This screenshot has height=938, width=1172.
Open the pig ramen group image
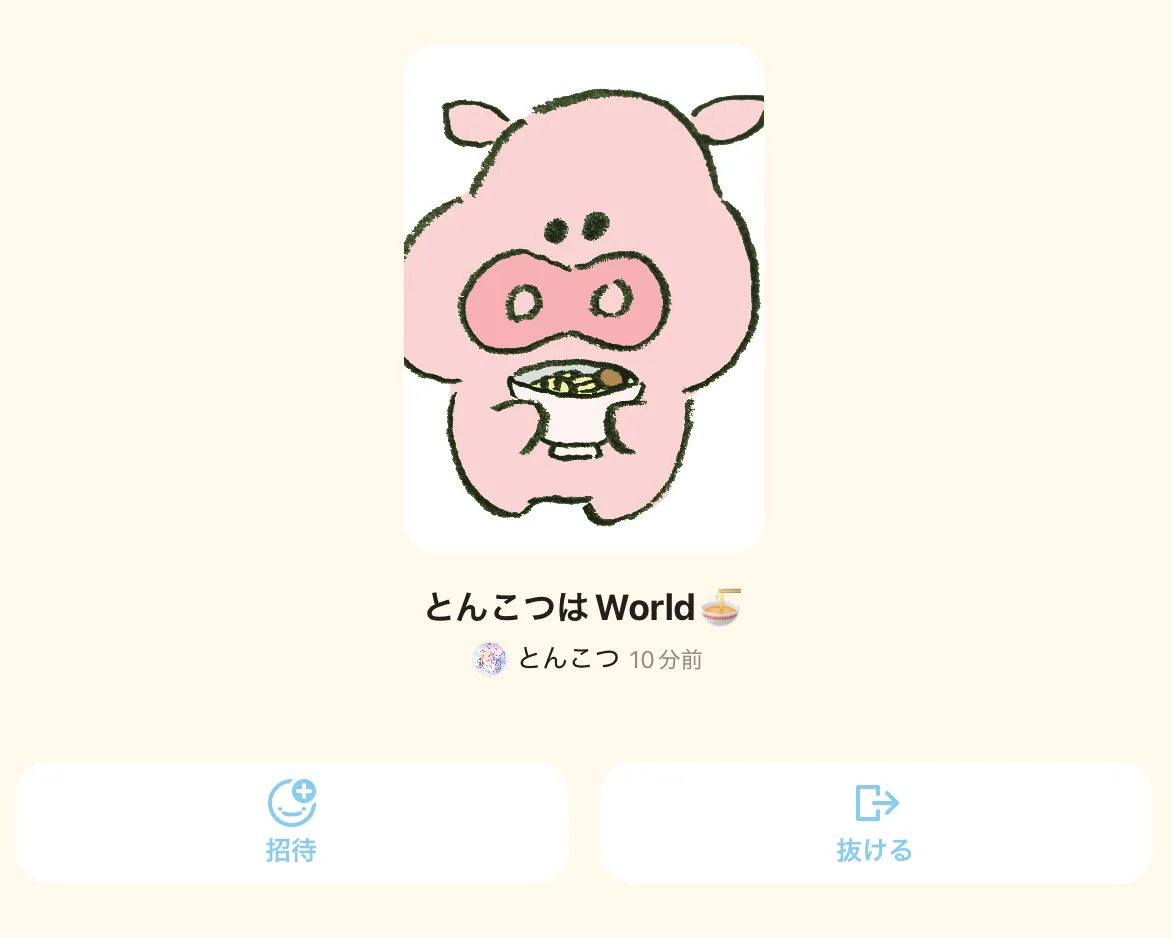(584, 298)
